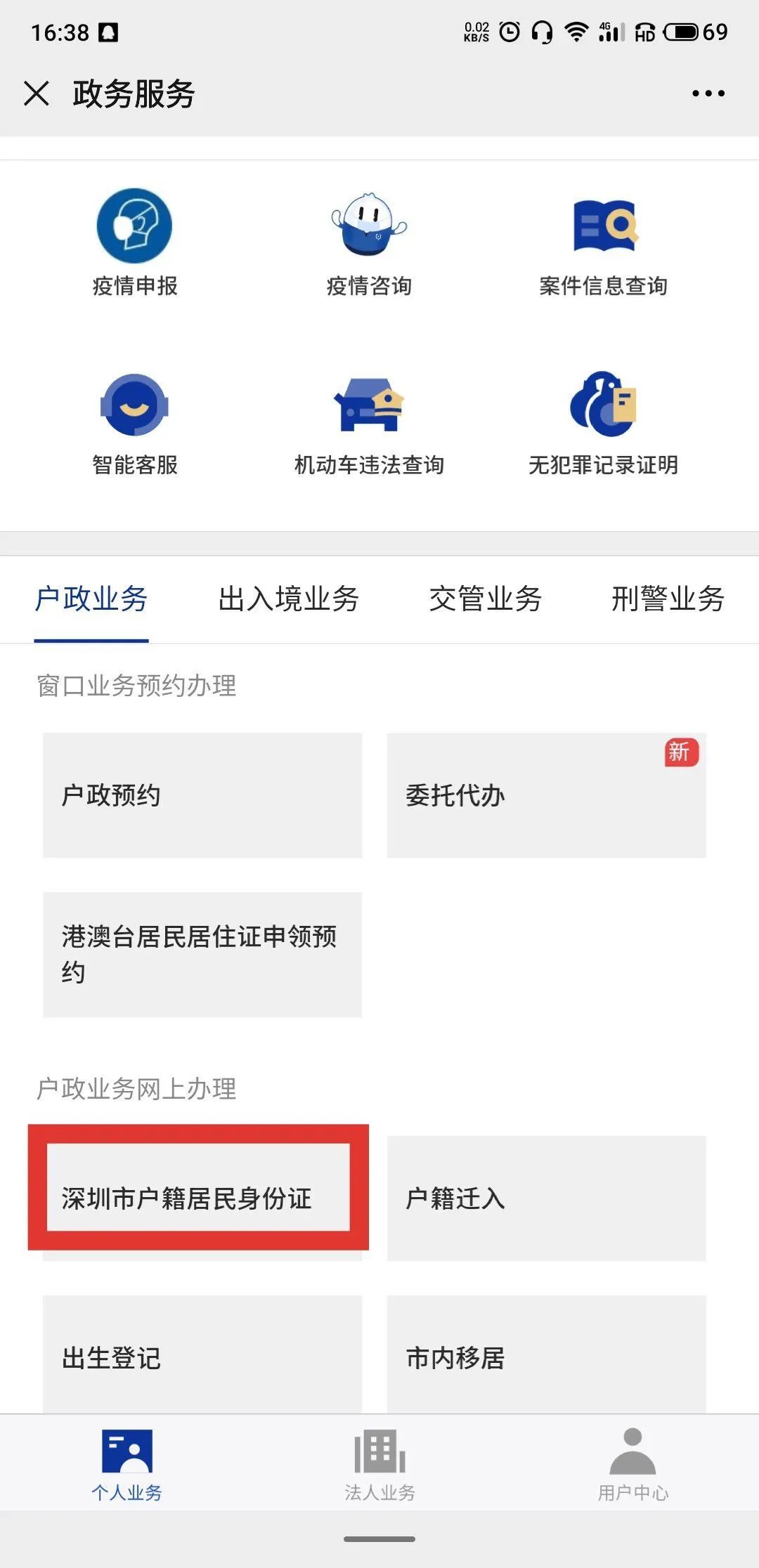
Task: Switch to 出入境业务 tab
Action: point(288,599)
